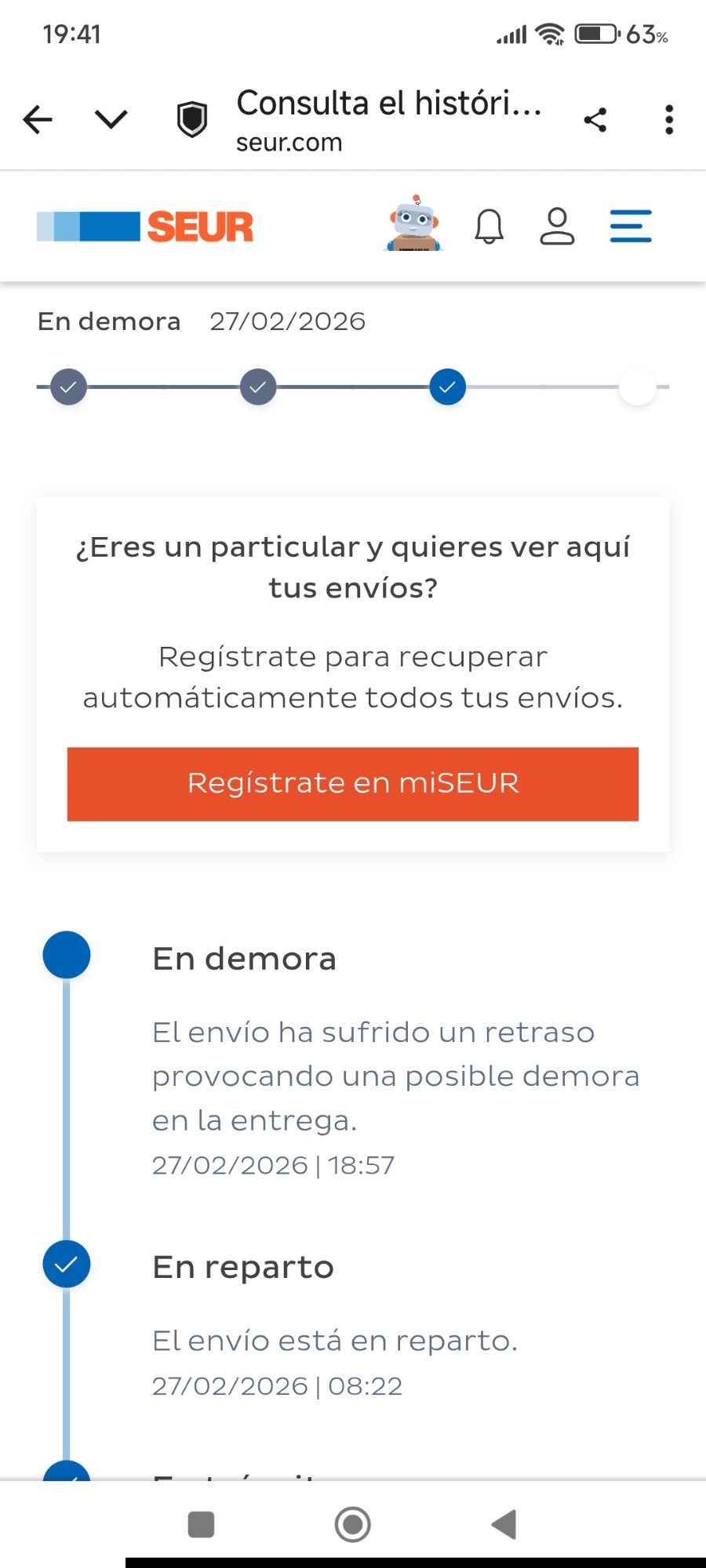Open the SEUR robot chat assistant
Viewport: 706px width, 1568px height.
pos(414,225)
